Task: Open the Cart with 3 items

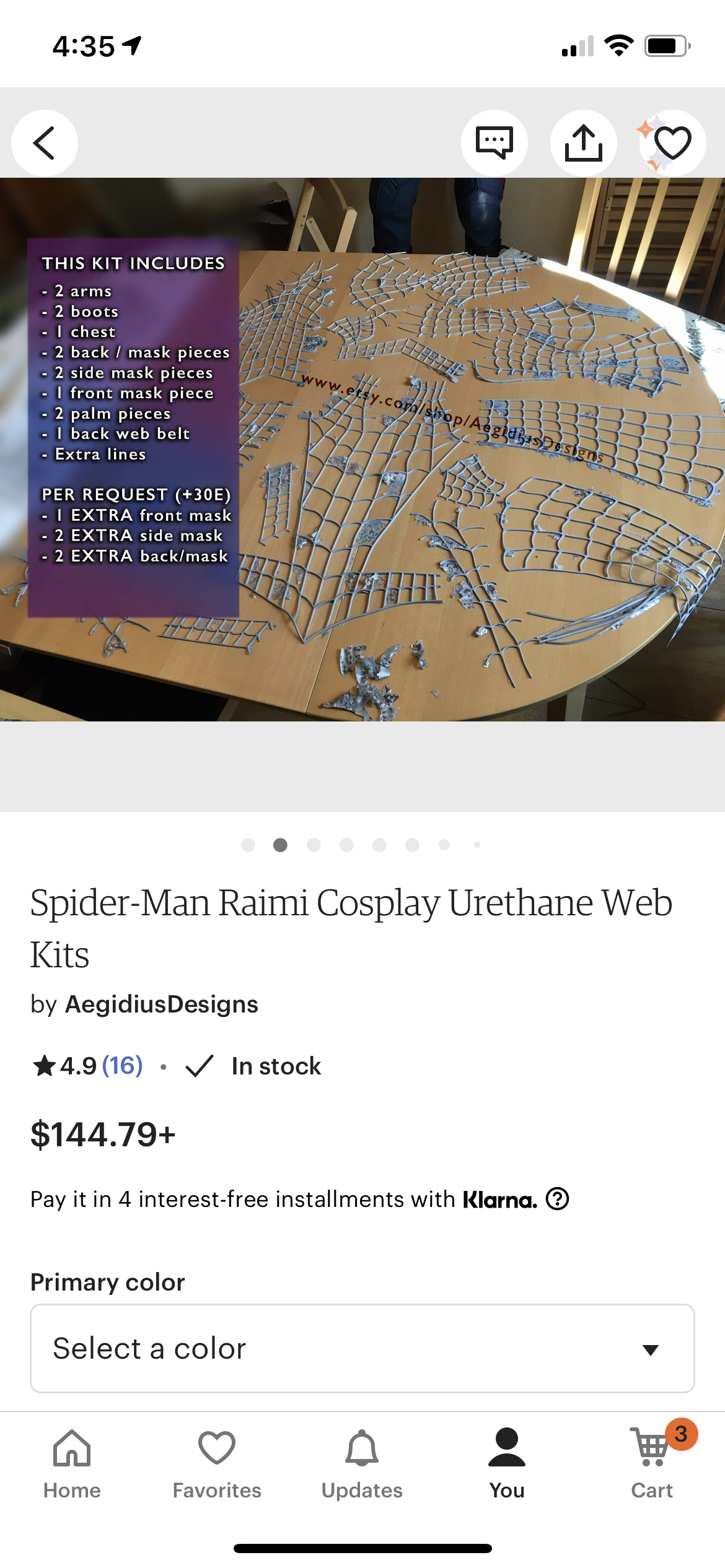Action: coord(652,1465)
